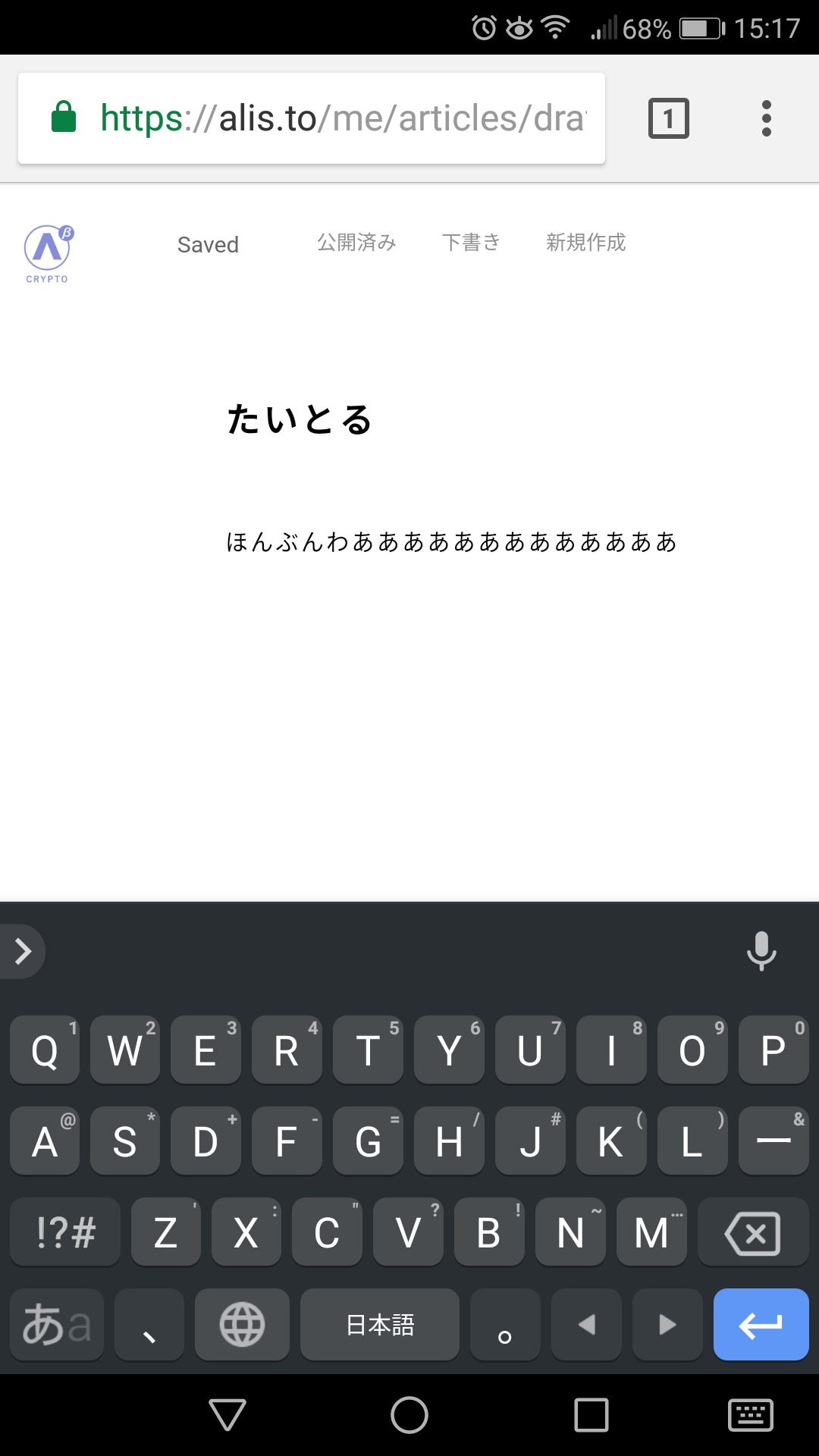Open the tab switcher showing 1 tab
The width and height of the screenshot is (819, 1456).
(x=668, y=118)
